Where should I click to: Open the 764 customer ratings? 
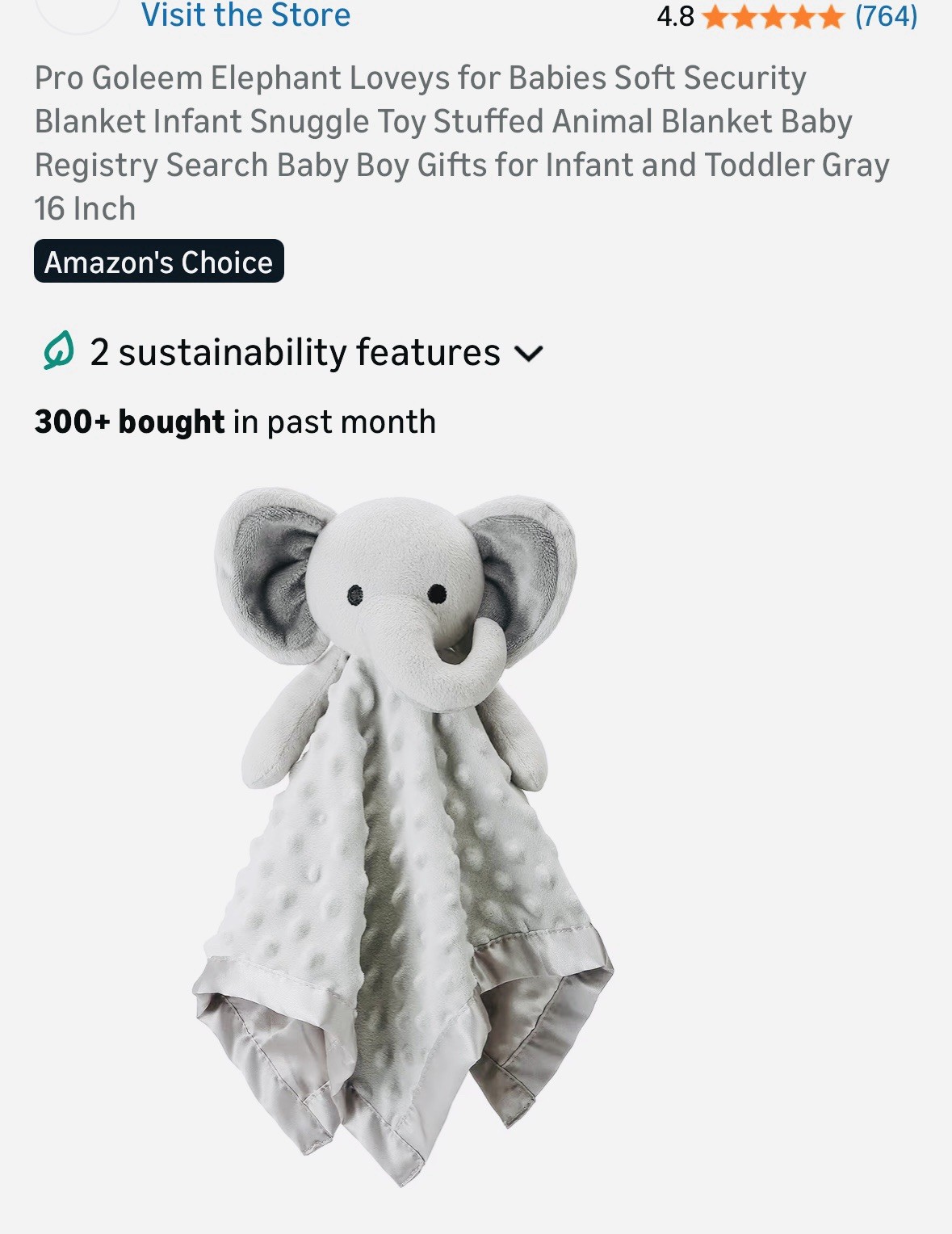tap(886, 15)
